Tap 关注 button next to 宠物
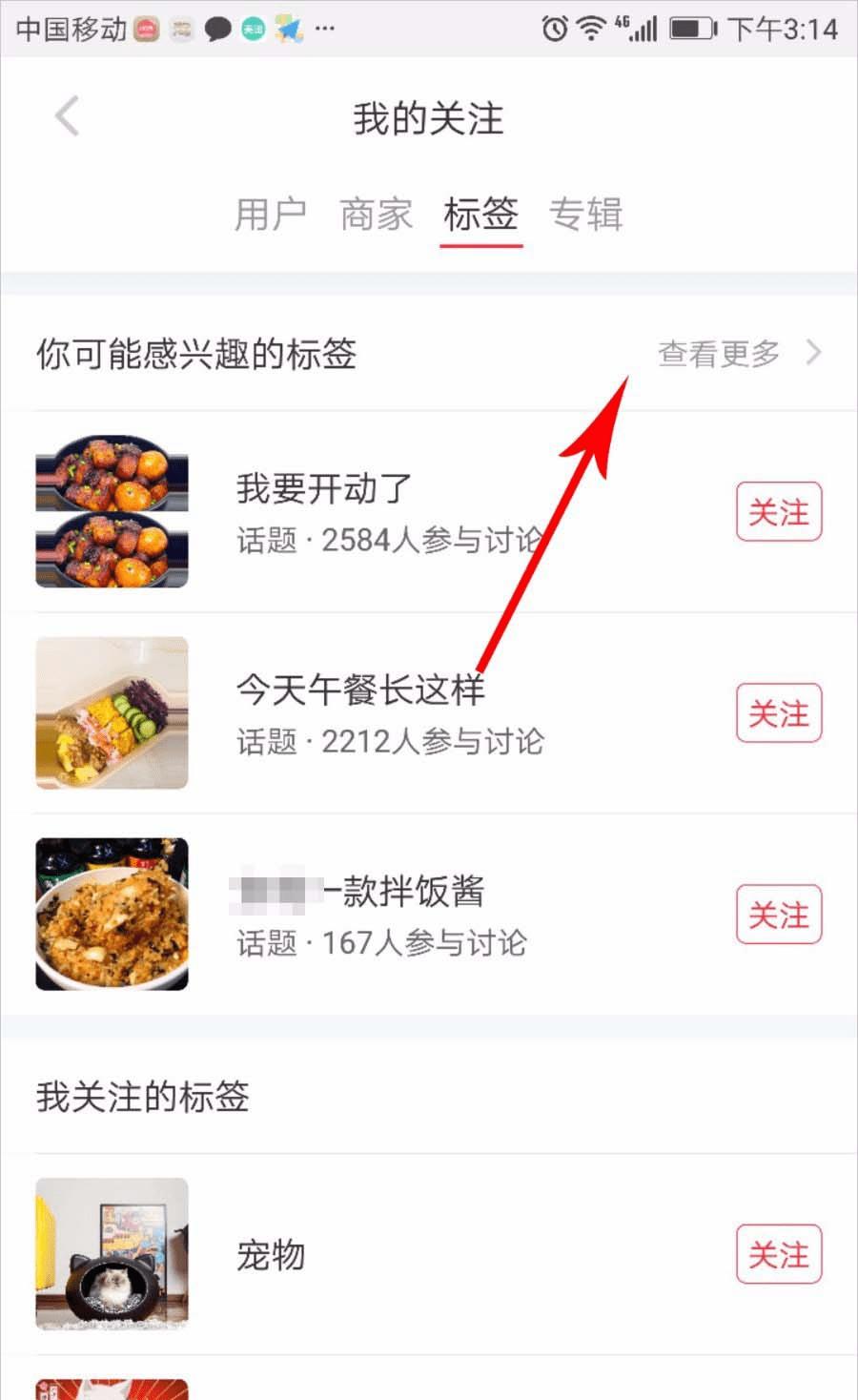This screenshot has height=1400, width=858. click(x=778, y=1254)
